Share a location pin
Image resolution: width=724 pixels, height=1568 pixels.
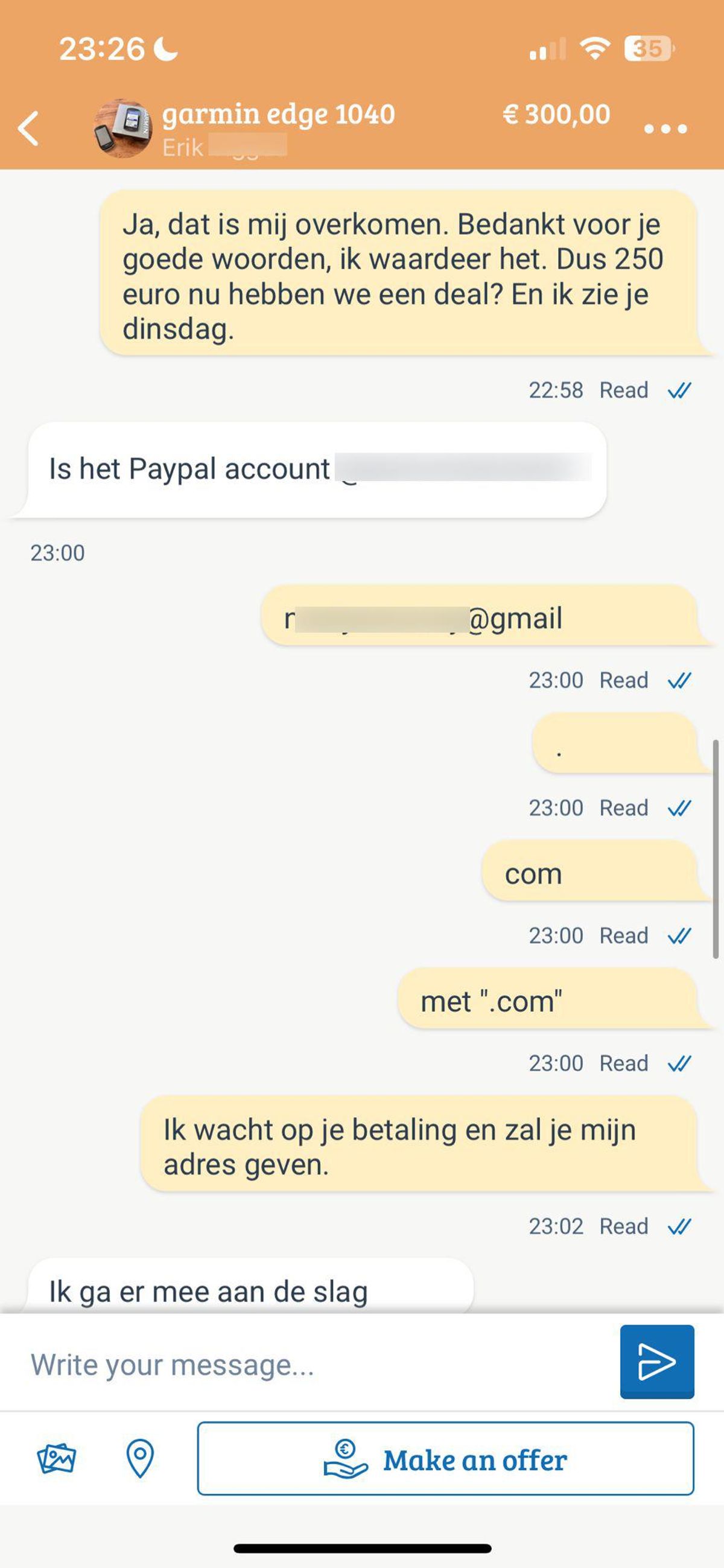(x=140, y=1458)
